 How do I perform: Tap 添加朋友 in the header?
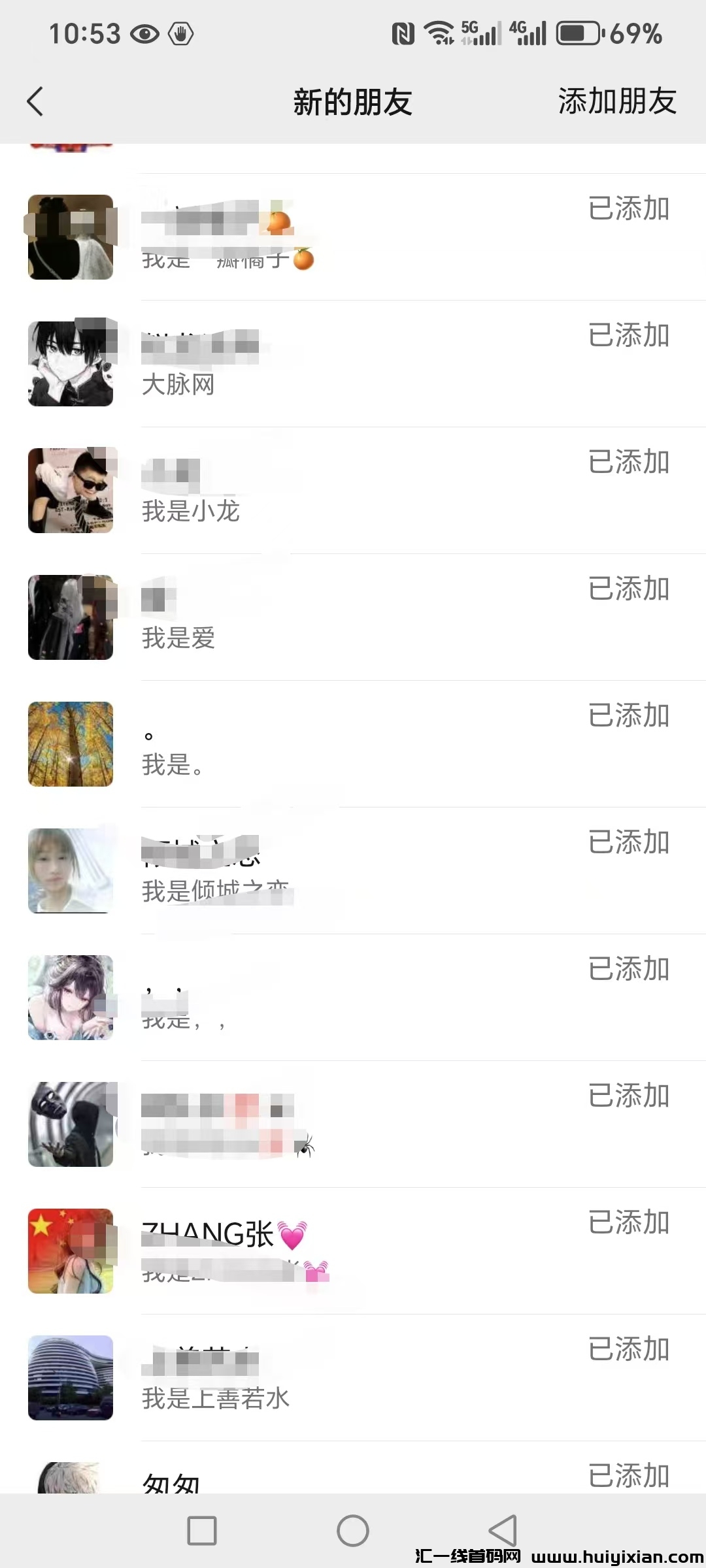(616, 102)
